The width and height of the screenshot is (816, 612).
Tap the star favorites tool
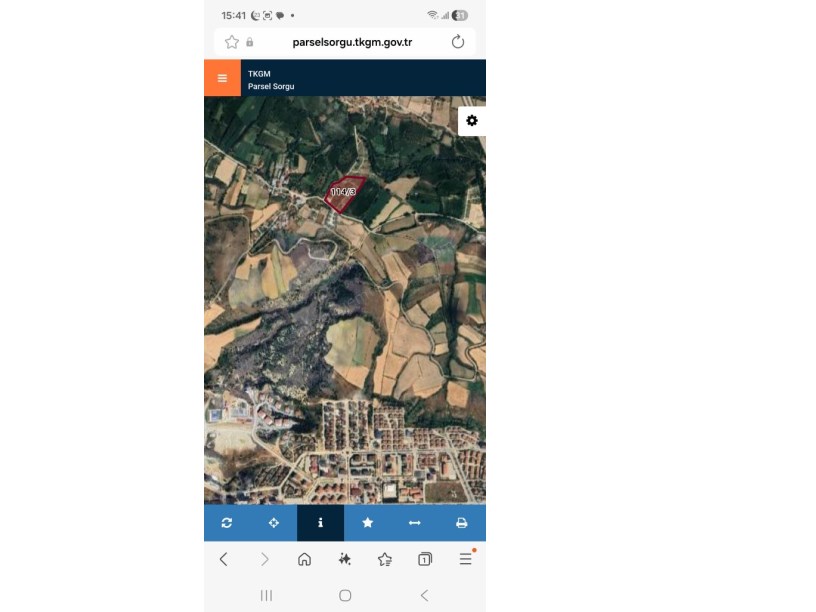pyautogui.click(x=367, y=523)
